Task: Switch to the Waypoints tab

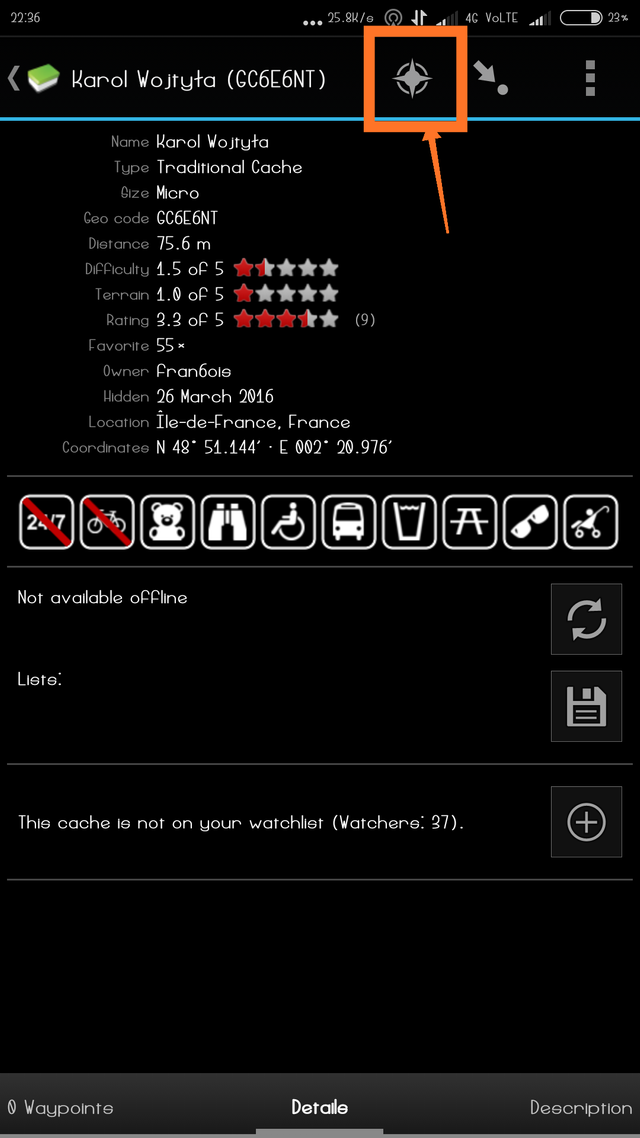Action: 60,1108
